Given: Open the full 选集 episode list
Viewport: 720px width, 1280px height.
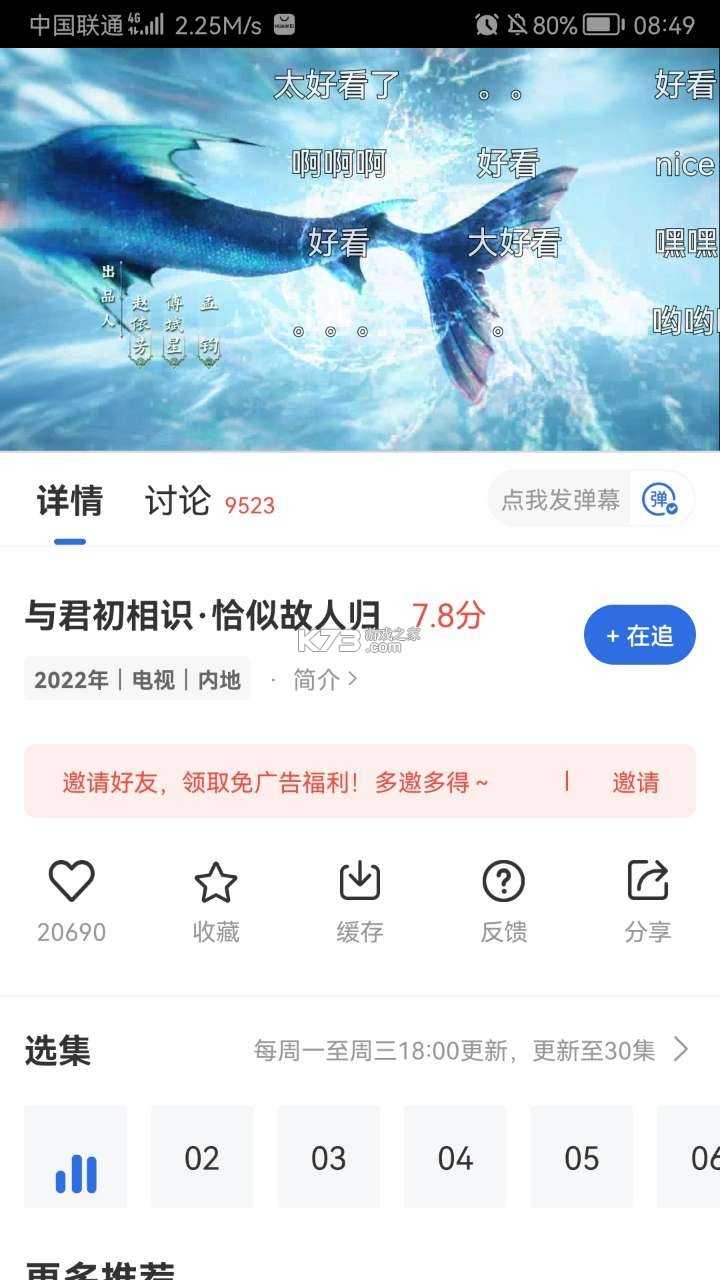Looking at the screenshot, I should [680, 1050].
